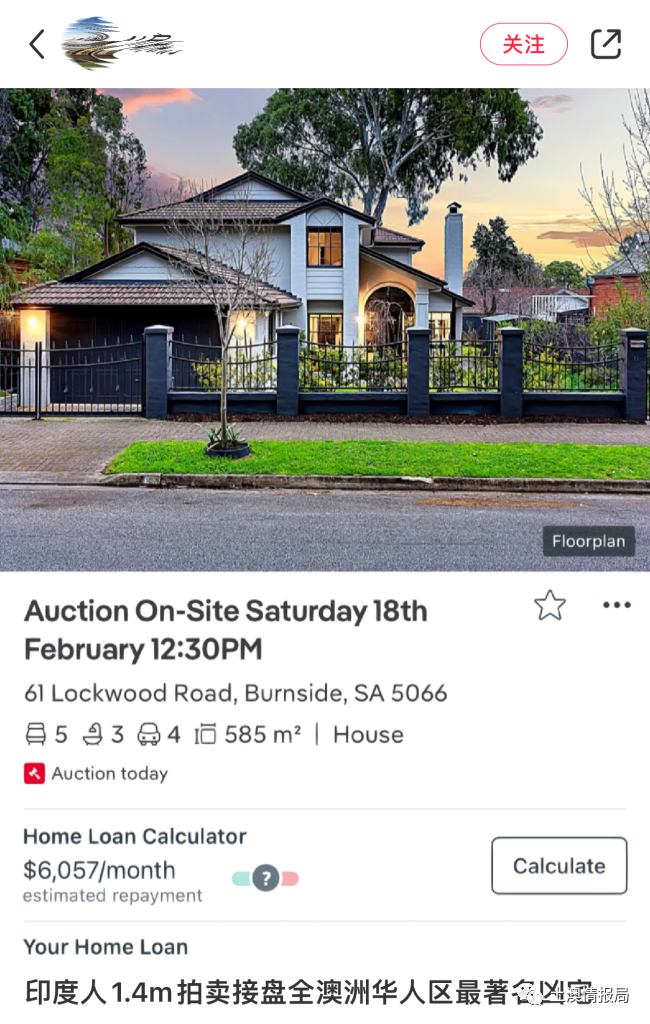Follow the author with 关注 button

523,44
